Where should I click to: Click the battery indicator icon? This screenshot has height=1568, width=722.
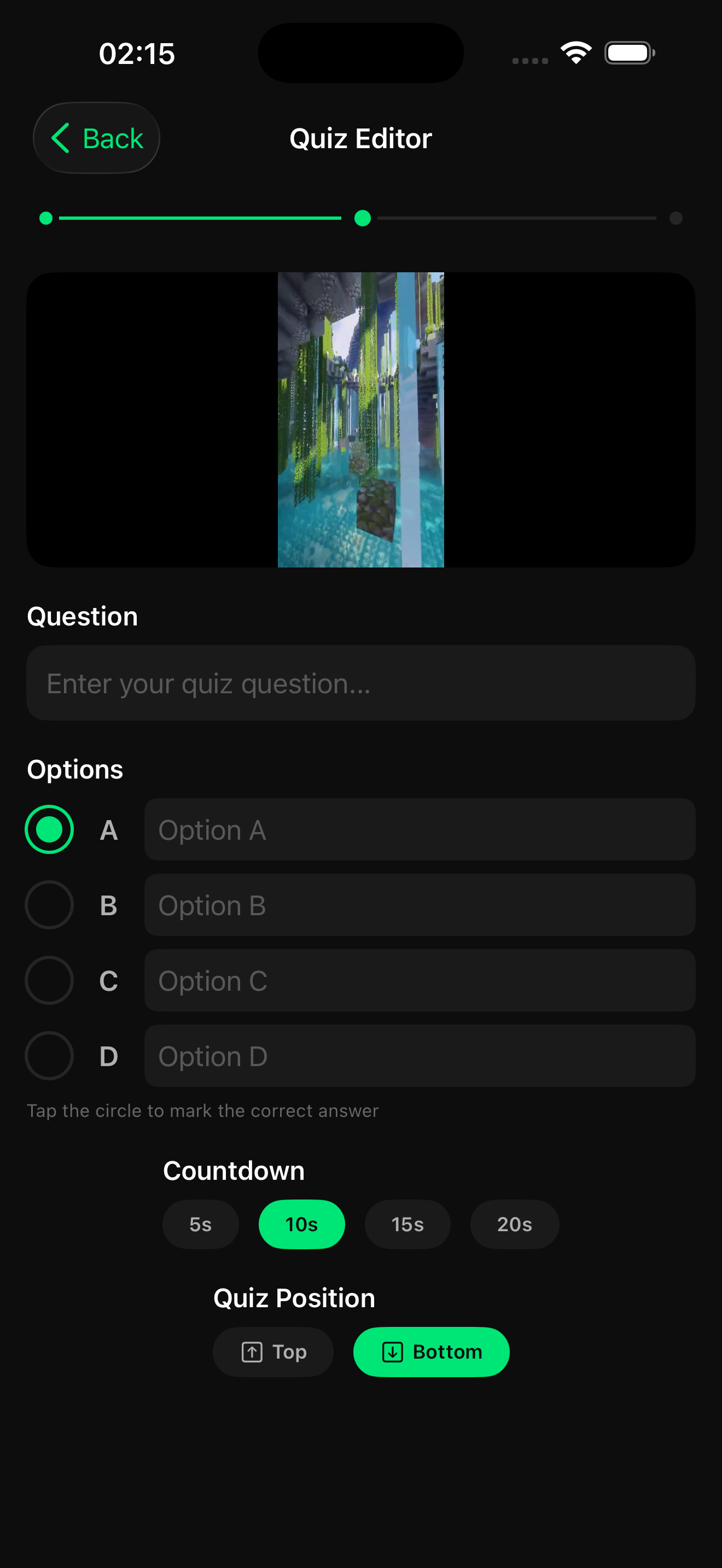630,52
